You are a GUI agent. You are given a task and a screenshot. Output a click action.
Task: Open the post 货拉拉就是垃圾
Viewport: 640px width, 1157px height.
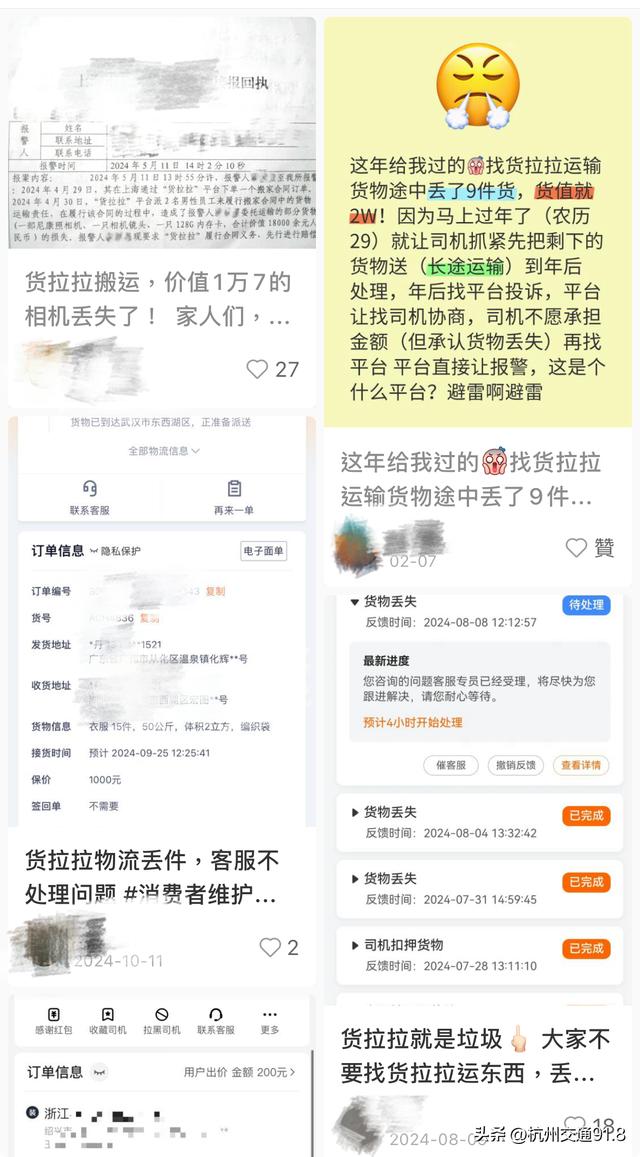click(474, 1056)
